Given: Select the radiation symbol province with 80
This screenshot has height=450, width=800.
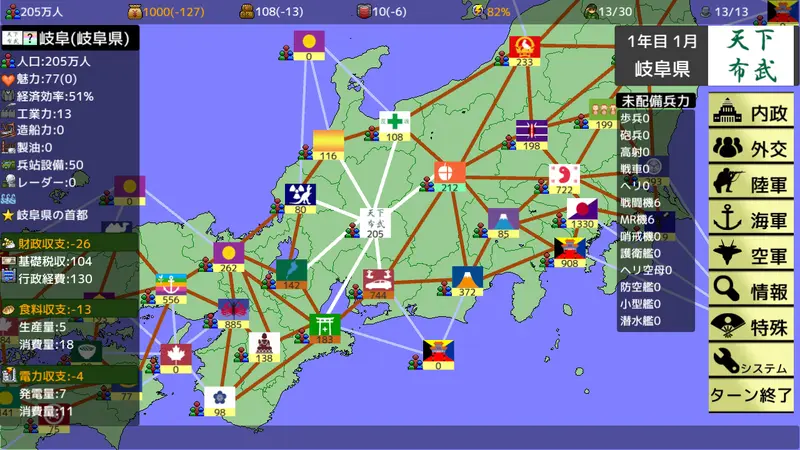Looking at the screenshot, I should (x=299, y=194).
